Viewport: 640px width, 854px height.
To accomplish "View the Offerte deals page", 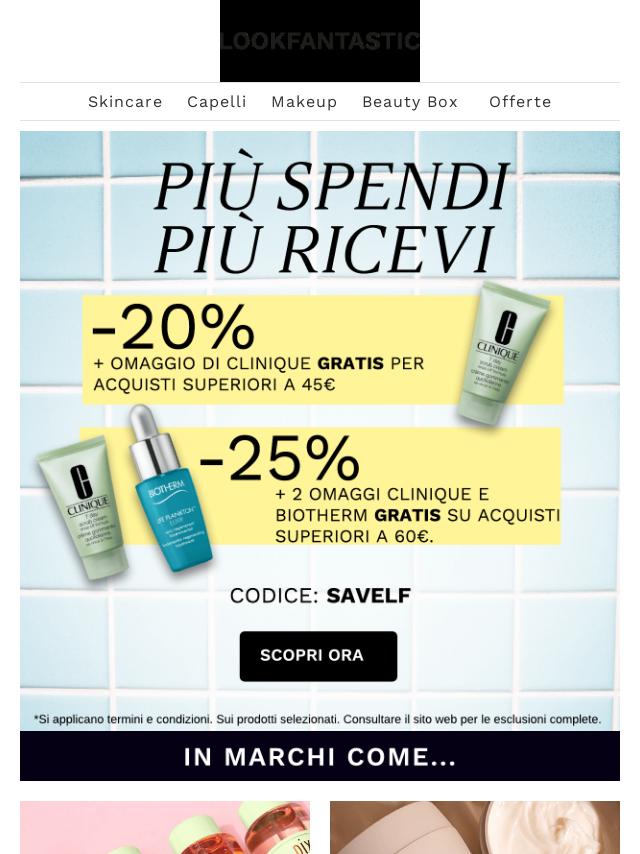I will coord(520,102).
